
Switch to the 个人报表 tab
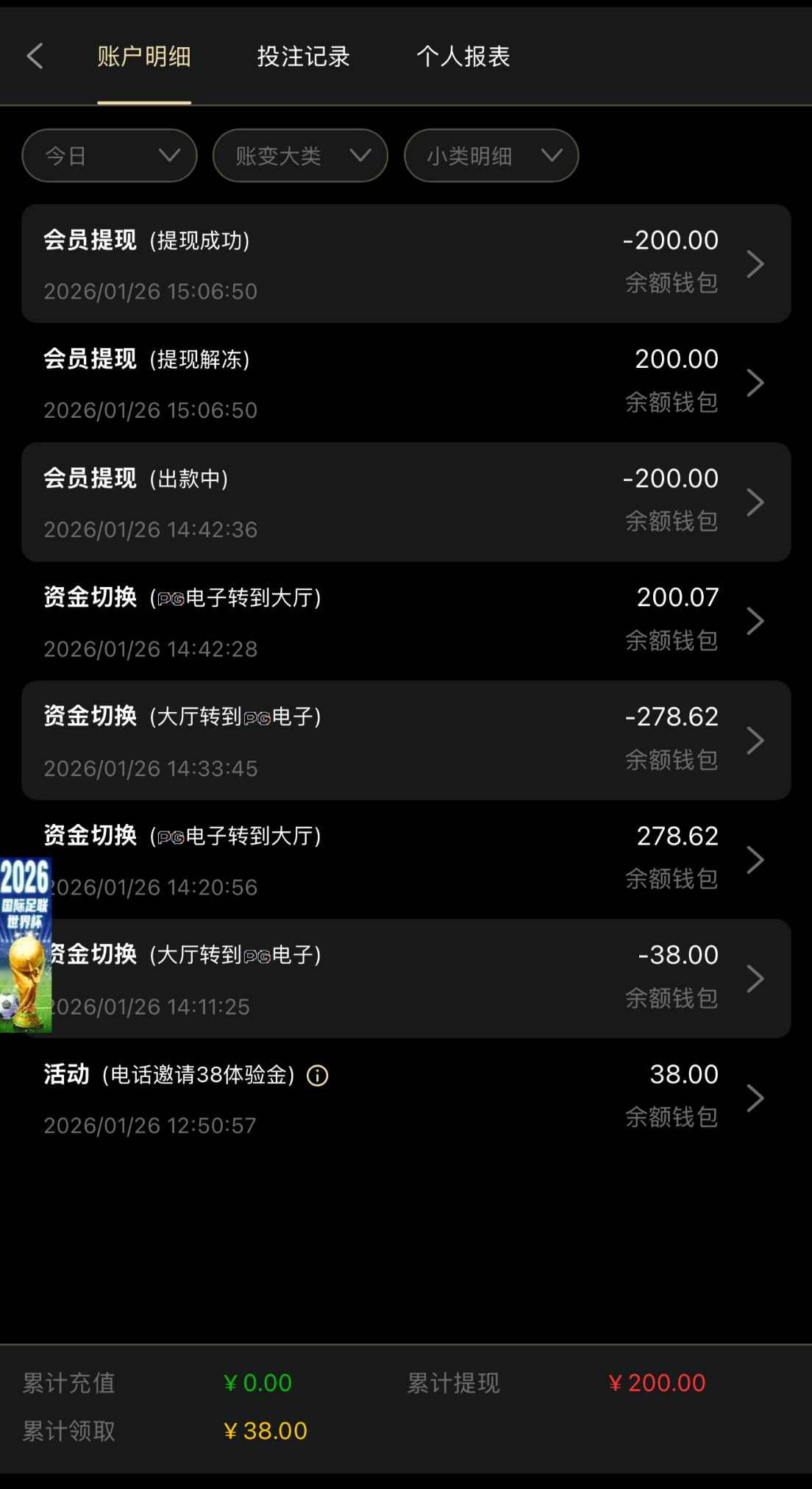(463, 57)
